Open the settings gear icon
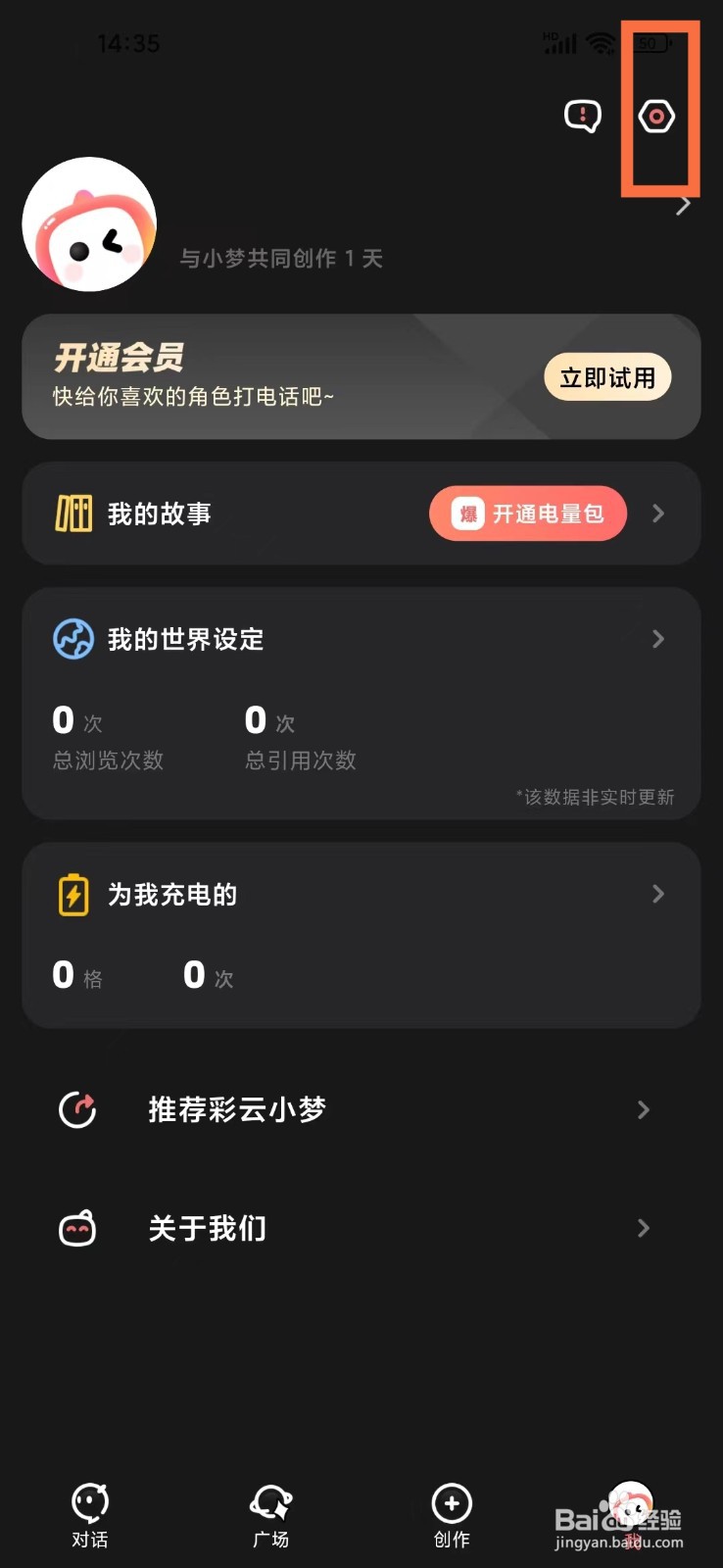Screen dimensions: 723x1568 (655, 115)
